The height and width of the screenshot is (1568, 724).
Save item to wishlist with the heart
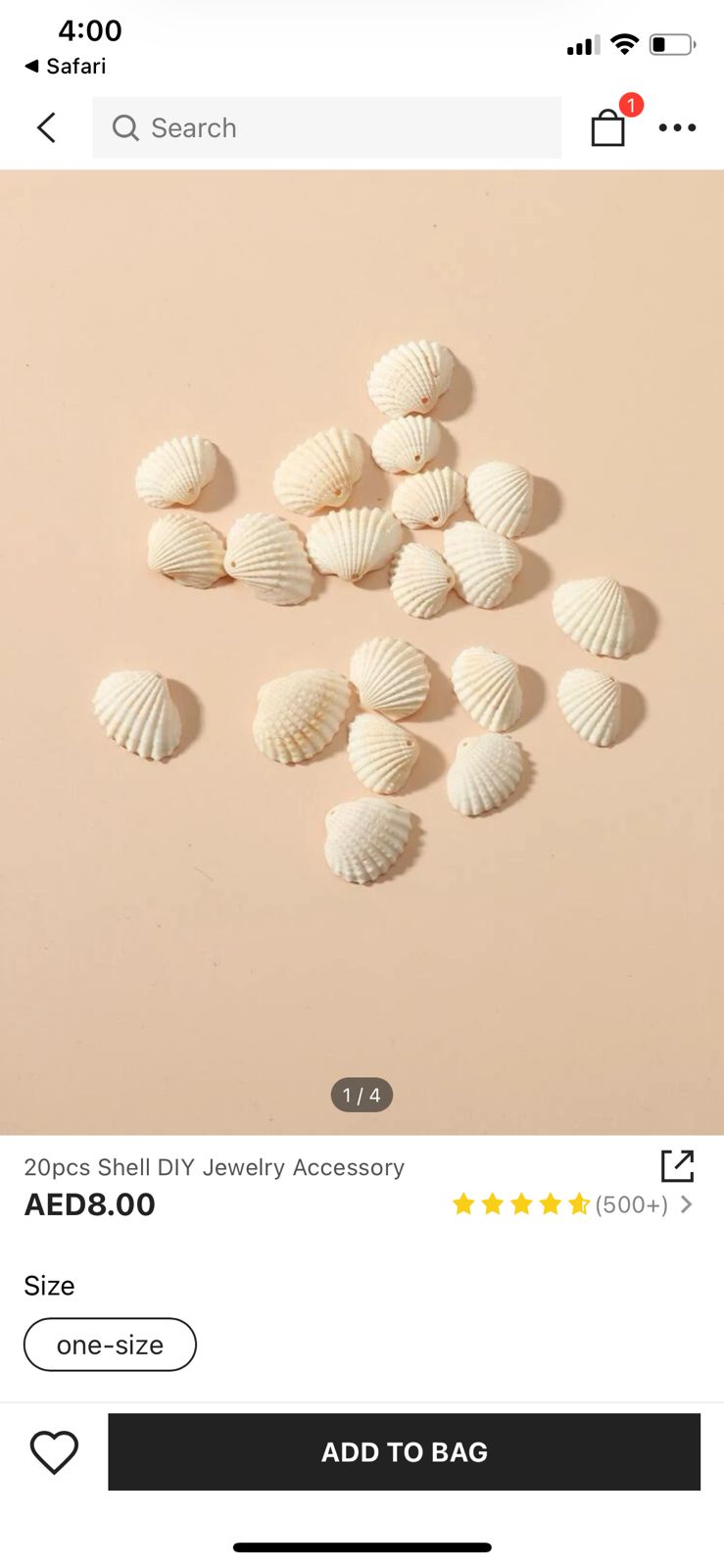(54, 1451)
